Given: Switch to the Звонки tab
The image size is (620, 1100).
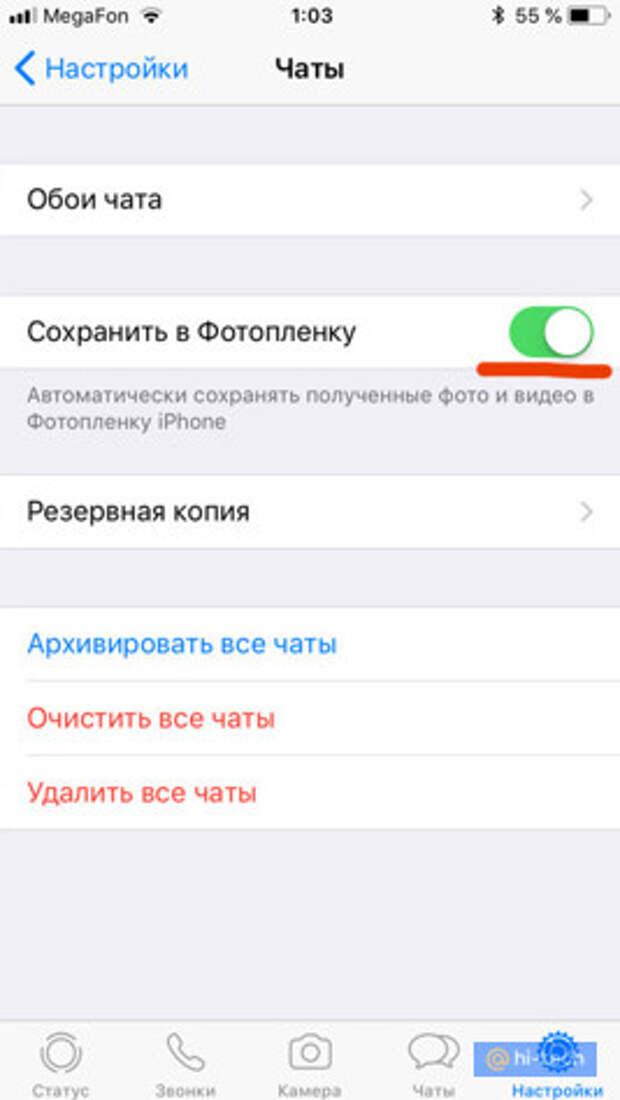Looking at the screenshot, I should [185, 1063].
